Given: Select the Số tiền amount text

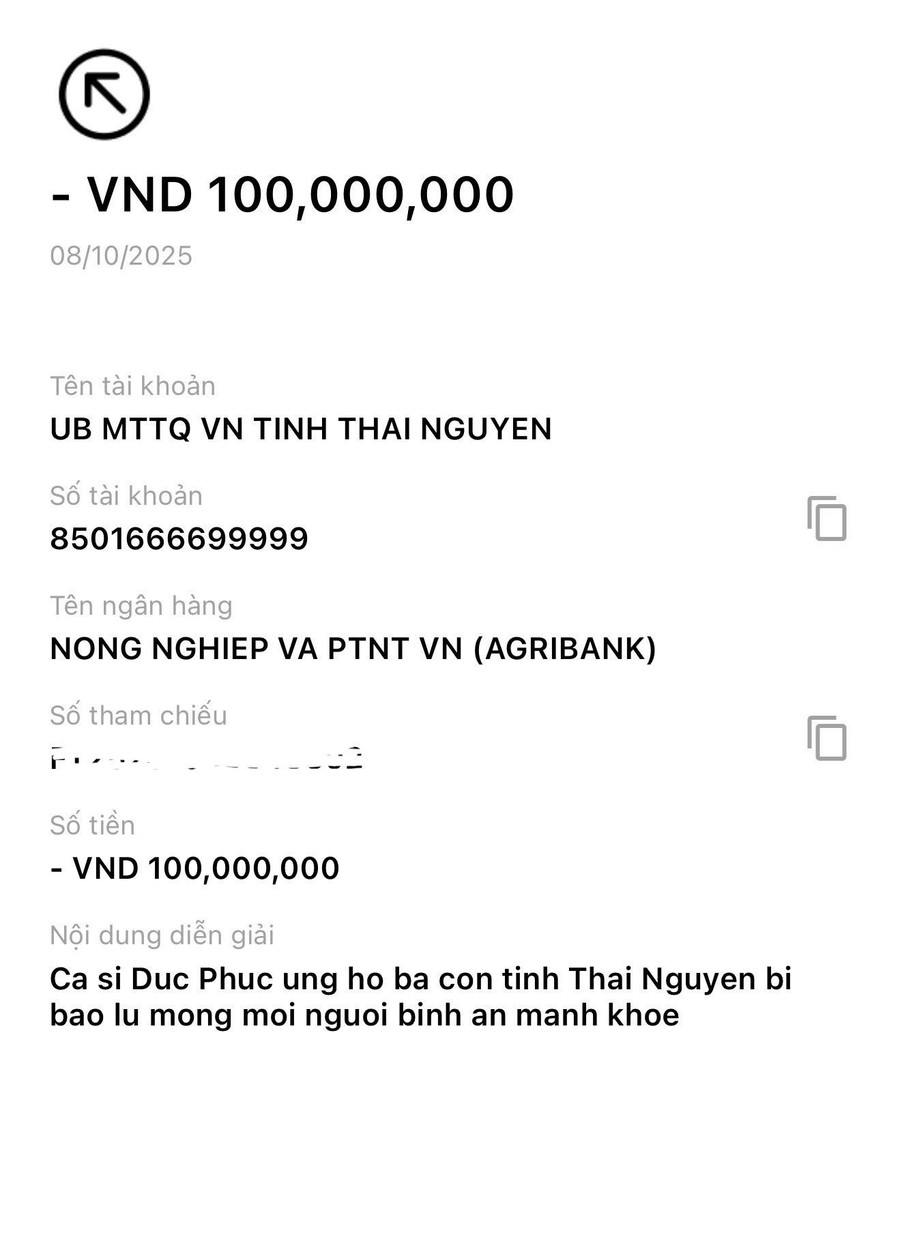Looking at the screenshot, I should click(195, 868).
